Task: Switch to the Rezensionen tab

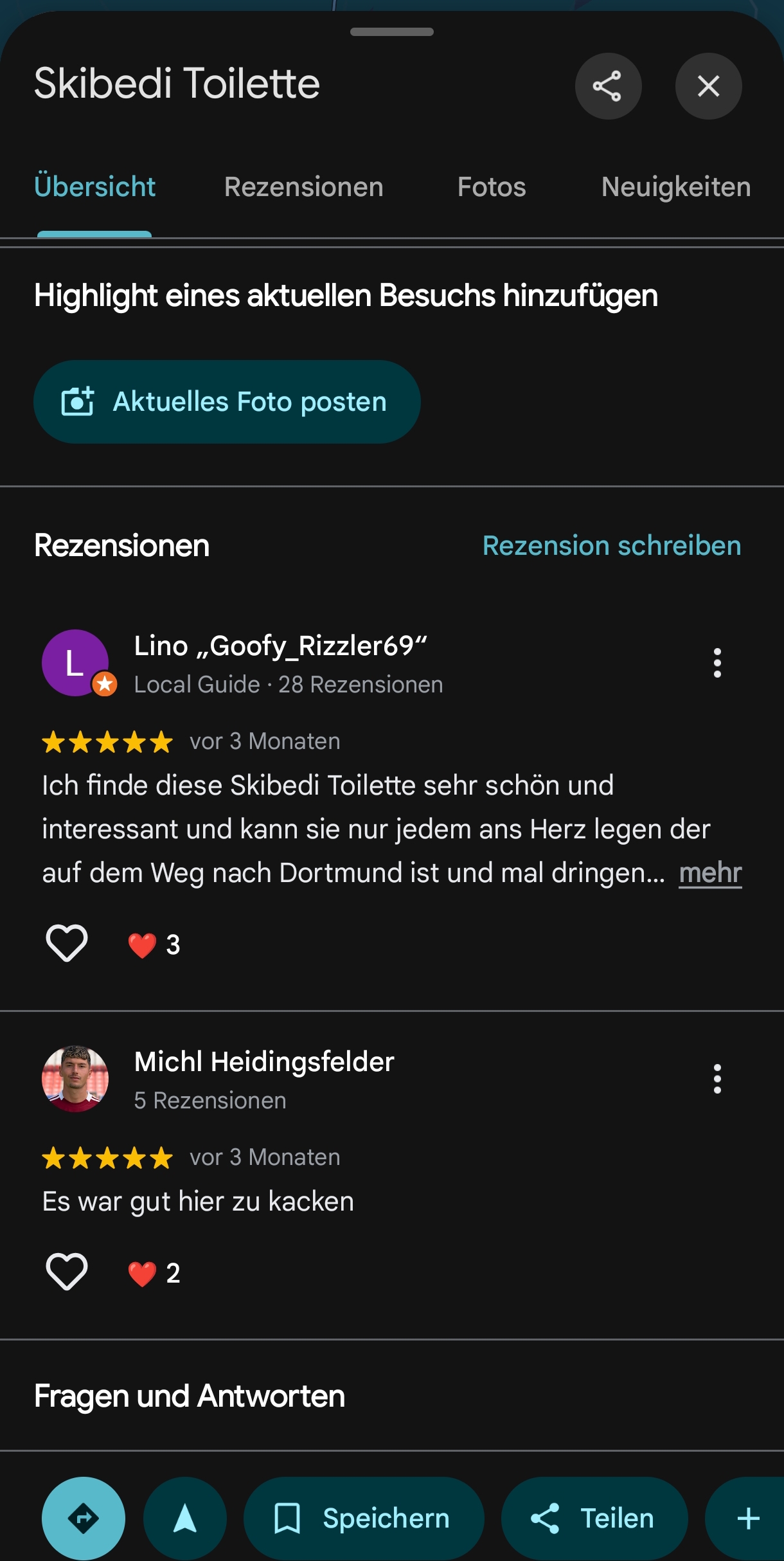Action: (x=303, y=187)
